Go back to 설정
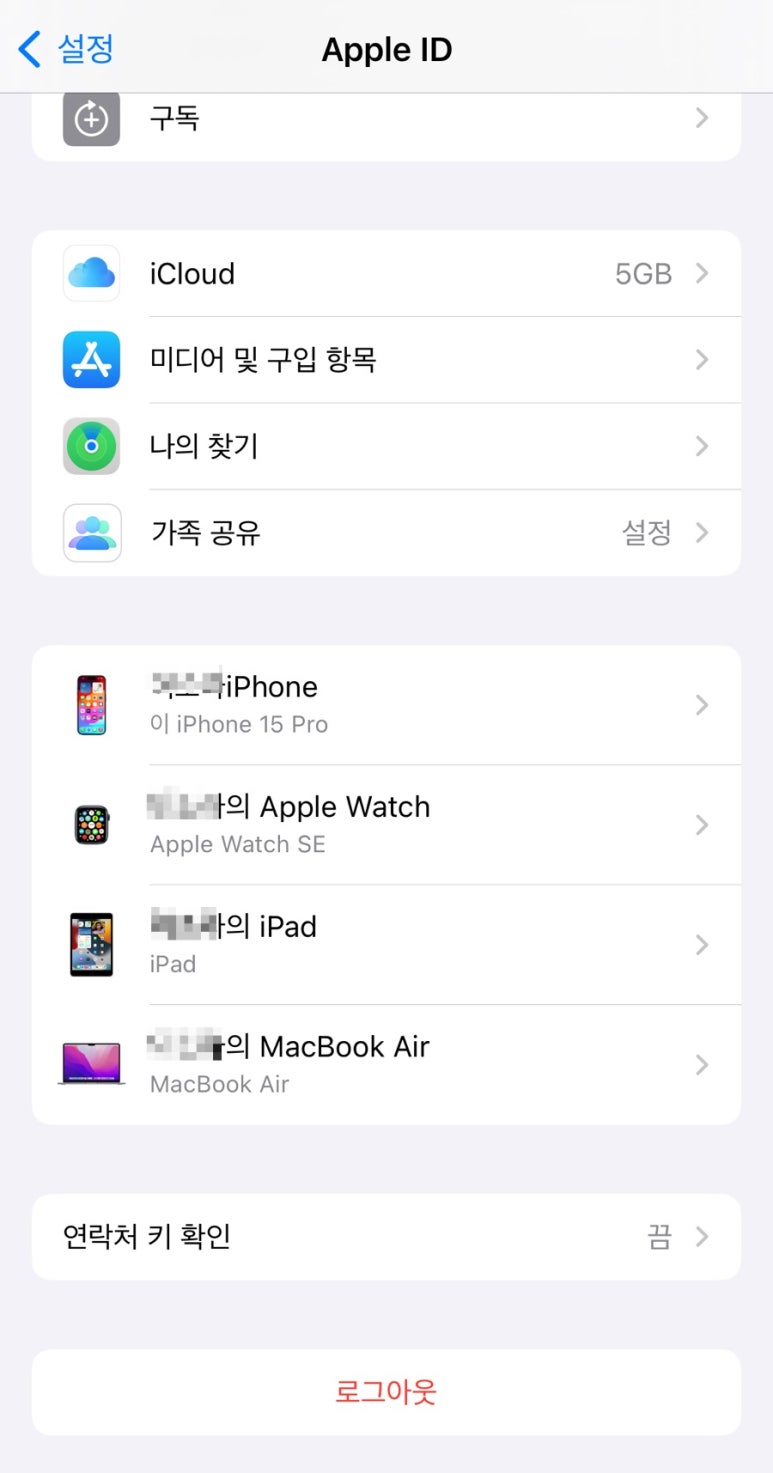 click(66, 48)
